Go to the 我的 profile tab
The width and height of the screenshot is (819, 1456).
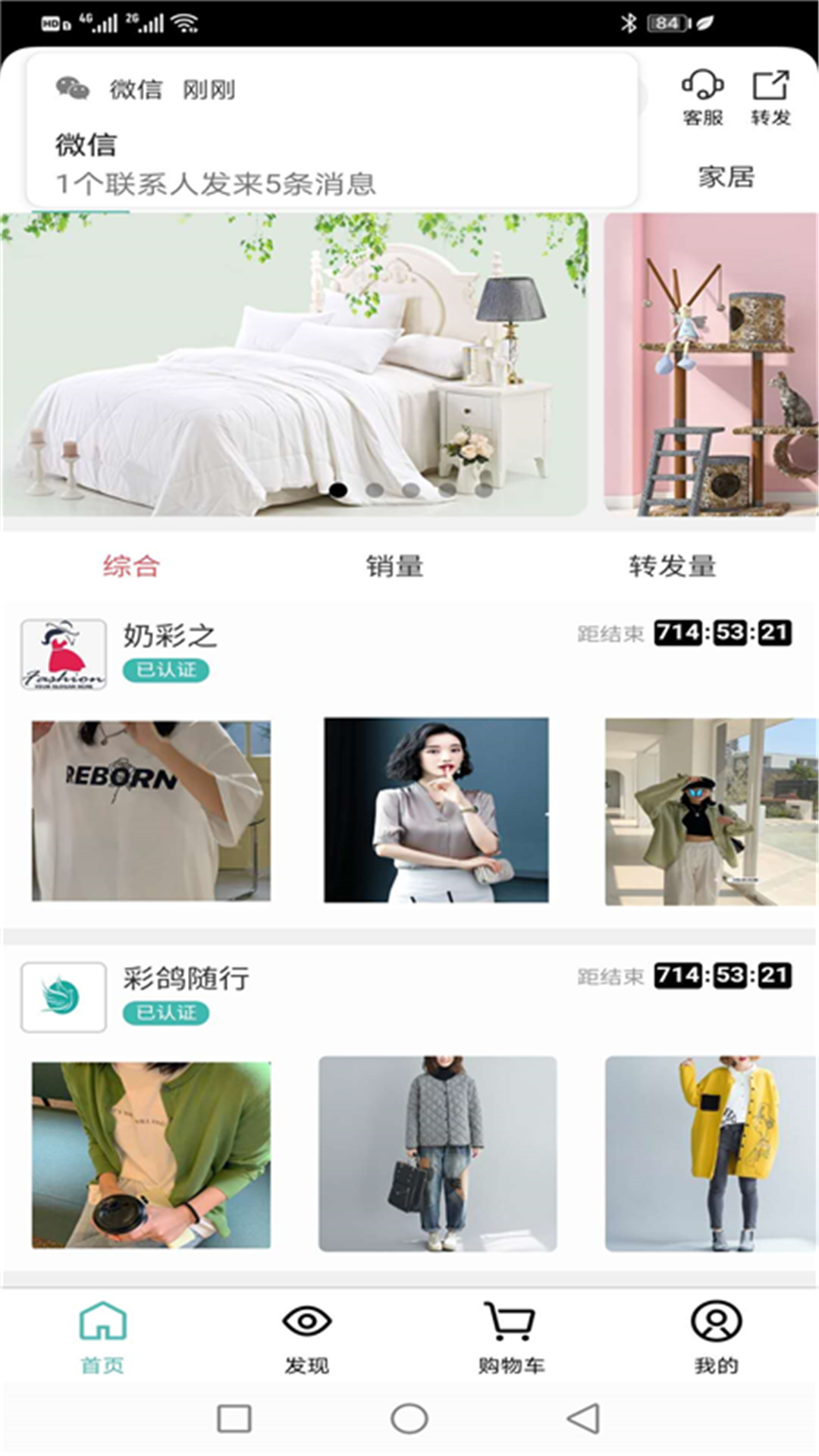[x=716, y=1338]
